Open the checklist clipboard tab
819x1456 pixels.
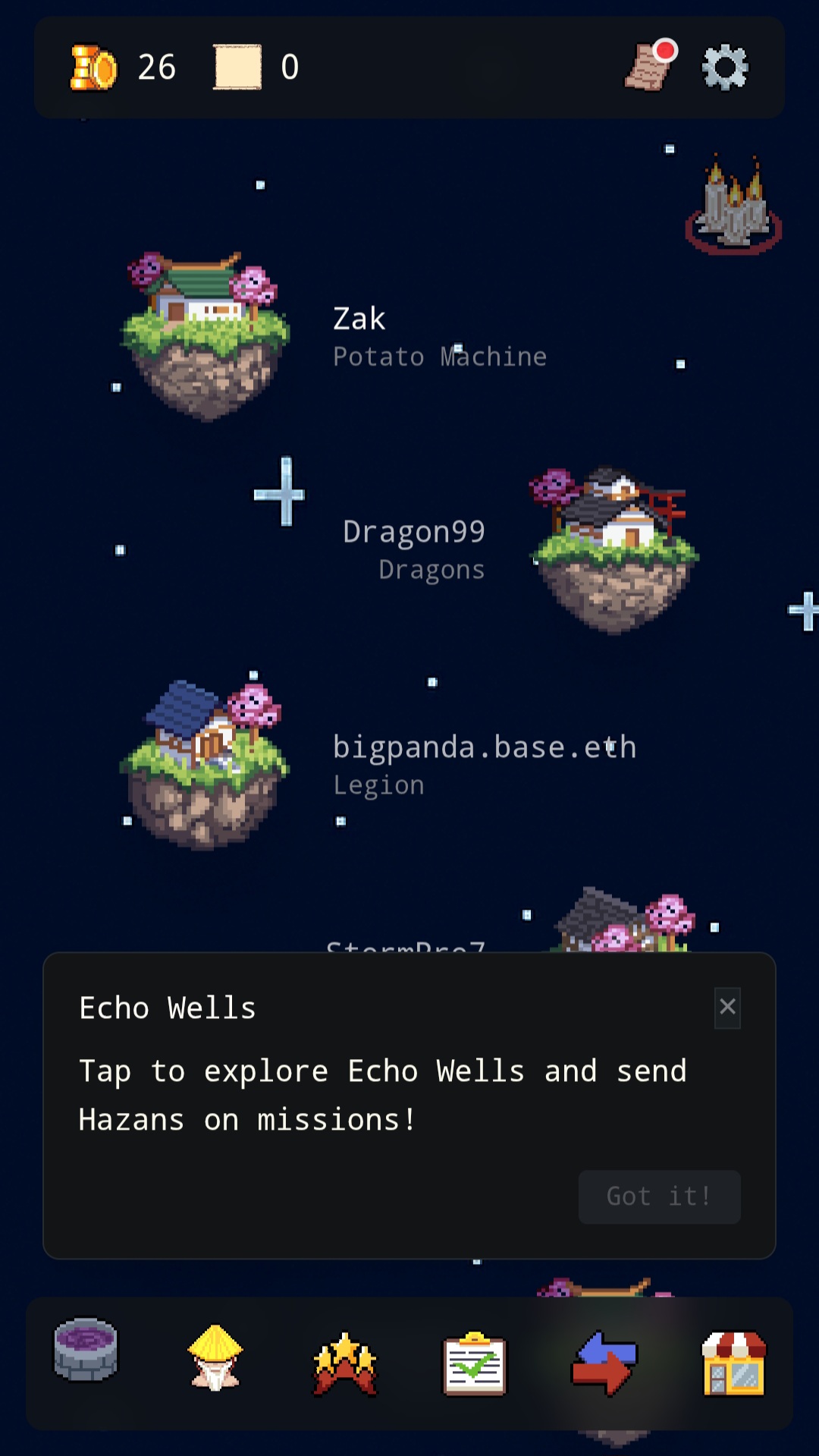point(475,1363)
